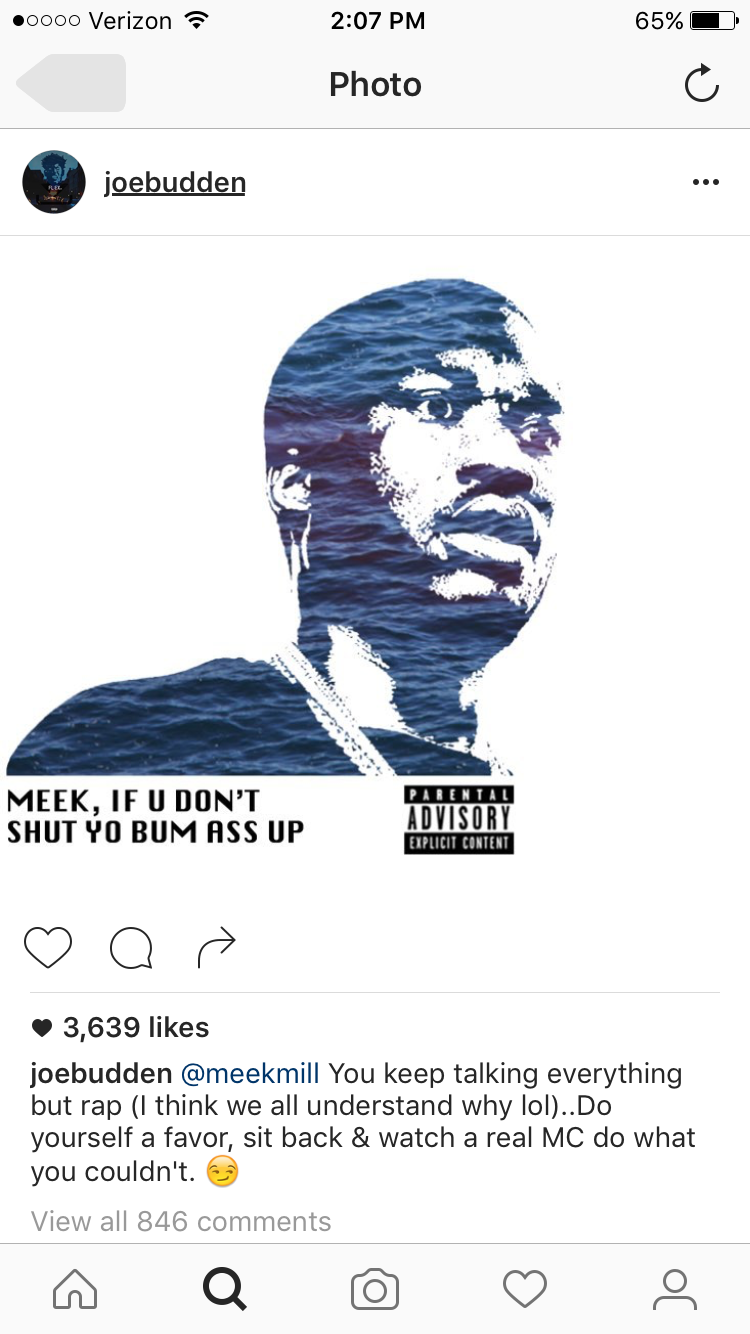The image size is (750, 1334).
Task: View who liked via 3,639 likes
Action: coord(135,1027)
